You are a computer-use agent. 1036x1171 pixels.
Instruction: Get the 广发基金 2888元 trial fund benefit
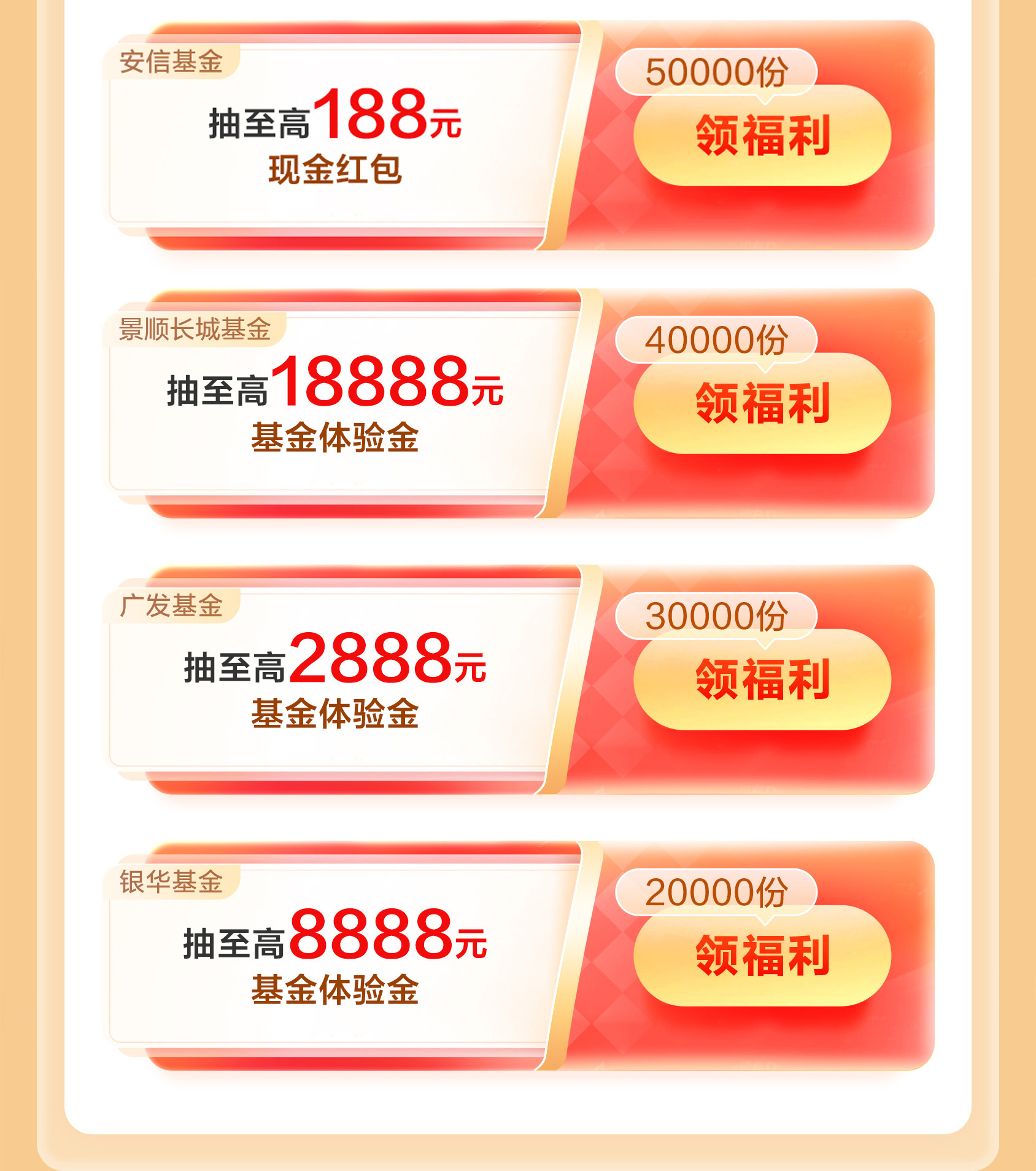[x=762, y=679]
